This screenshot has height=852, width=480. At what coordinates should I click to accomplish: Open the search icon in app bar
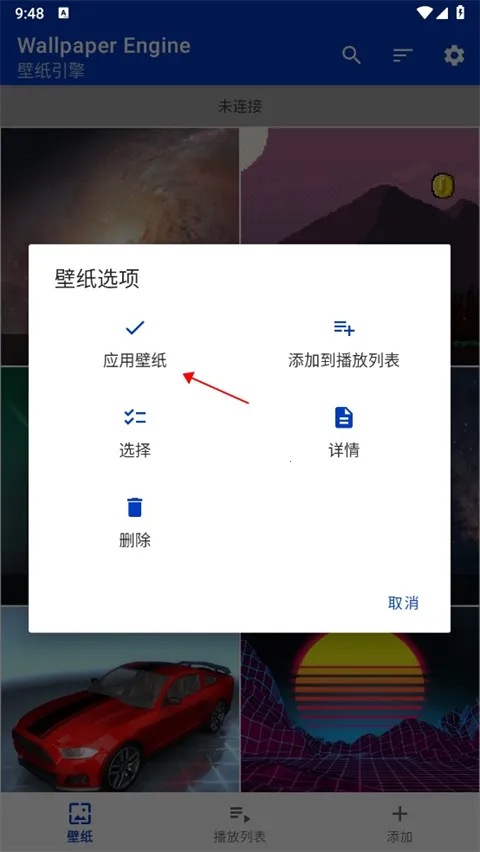(351, 55)
